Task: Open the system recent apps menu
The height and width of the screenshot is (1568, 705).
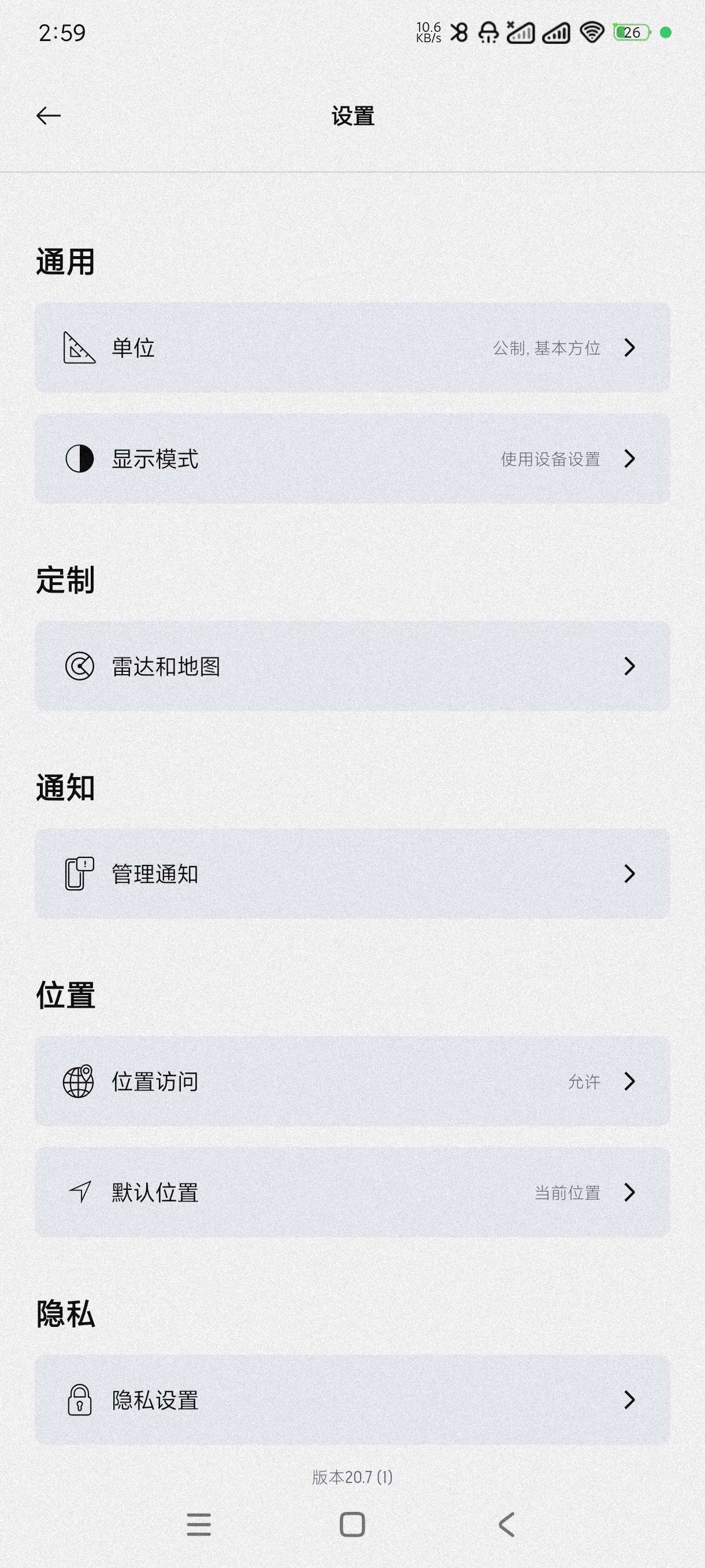Action: (x=199, y=1524)
